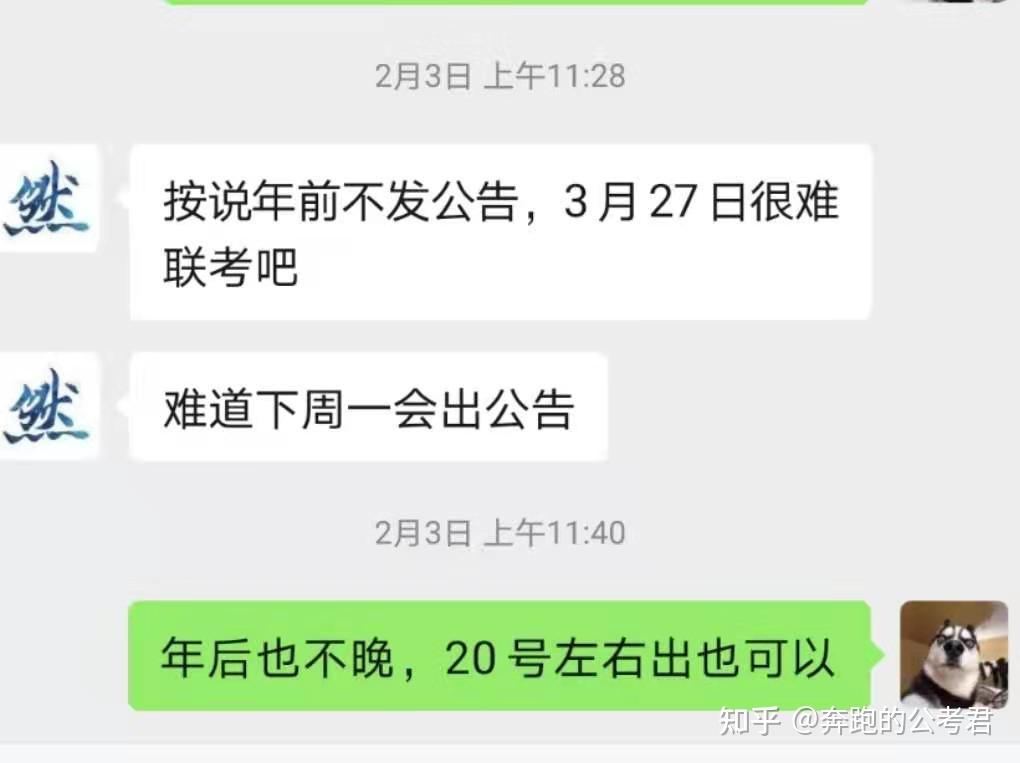This screenshot has width=1020, height=763.
Task: Open the husky avatar beside the green message
Action: [x=953, y=654]
